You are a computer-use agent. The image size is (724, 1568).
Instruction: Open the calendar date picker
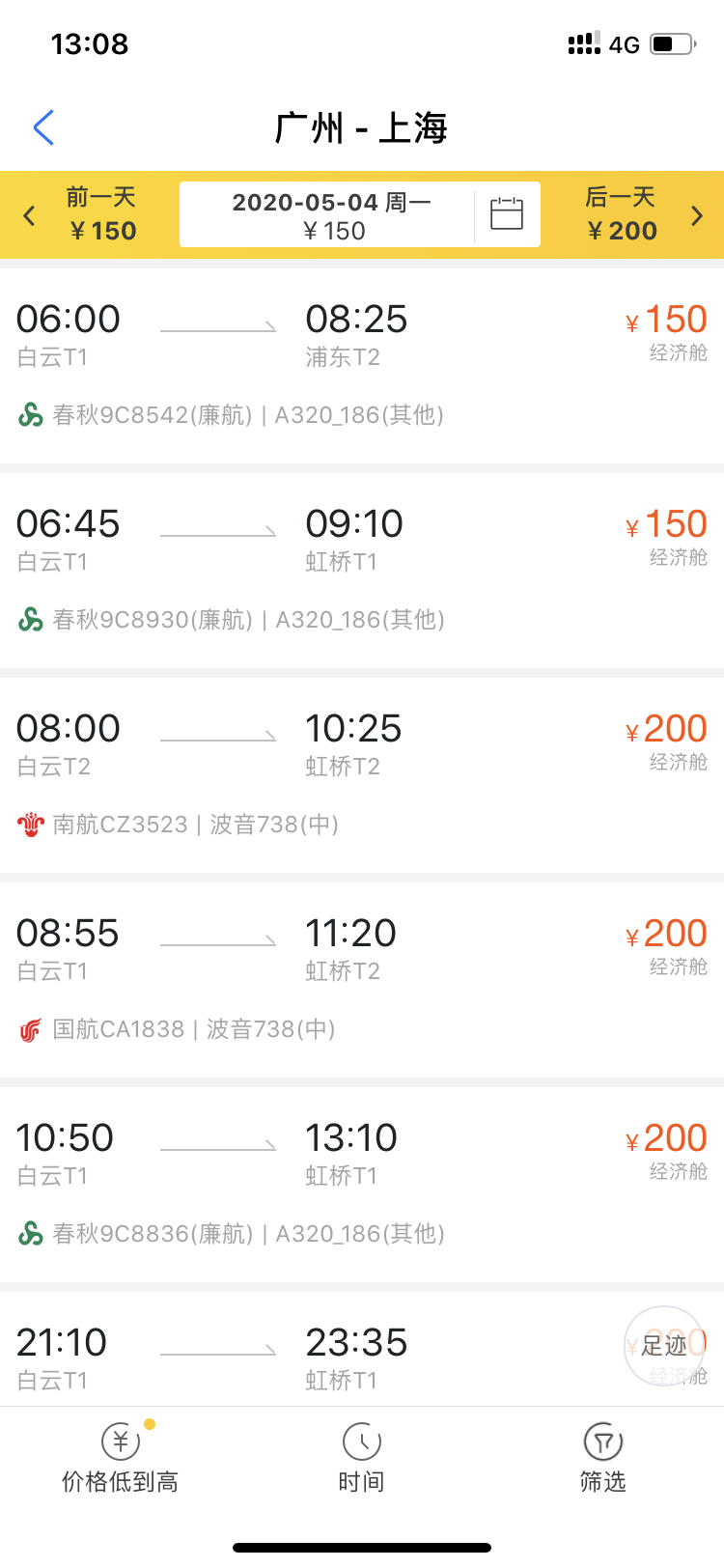pos(507,214)
